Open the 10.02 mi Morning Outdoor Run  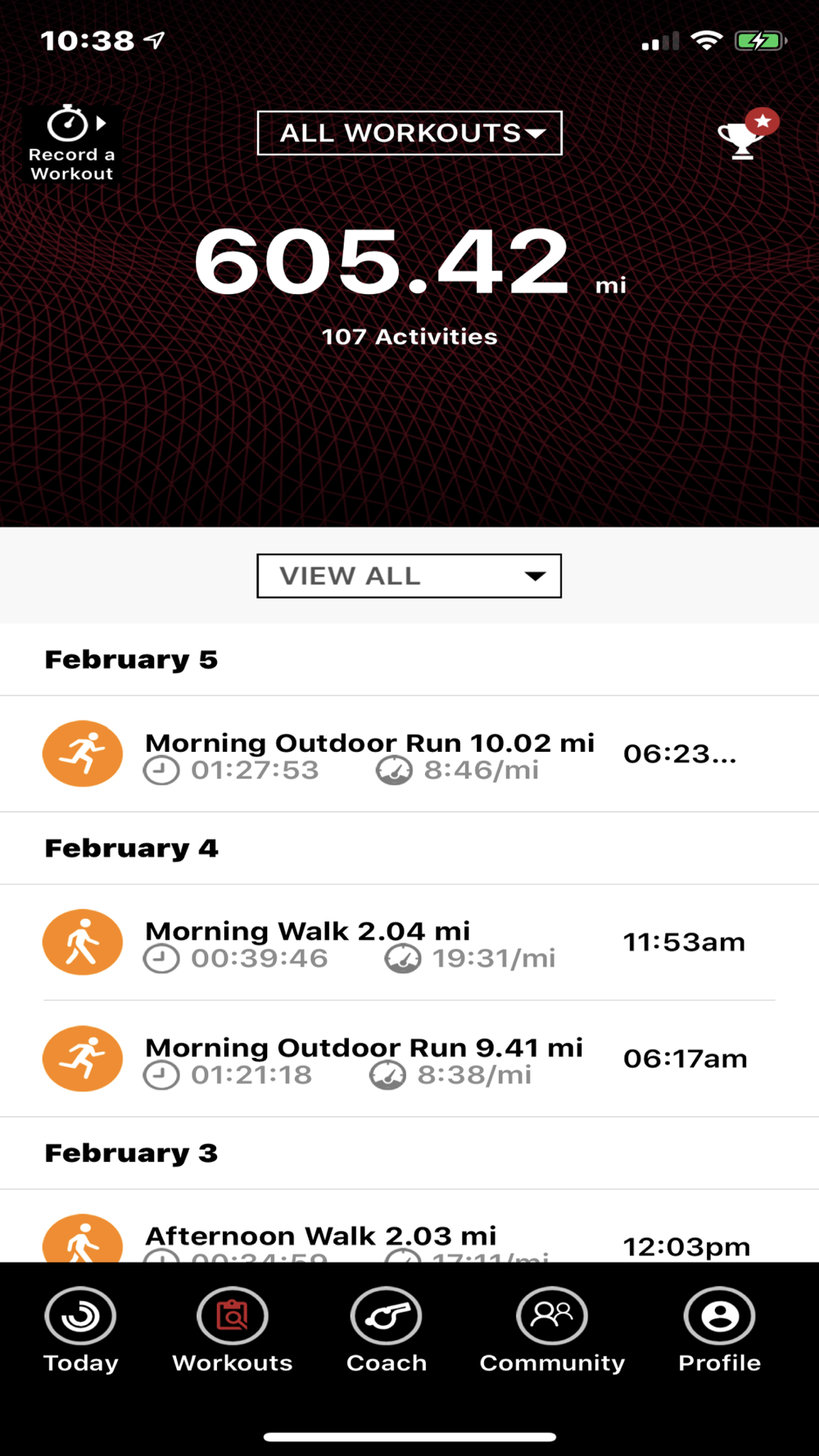[x=409, y=754]
